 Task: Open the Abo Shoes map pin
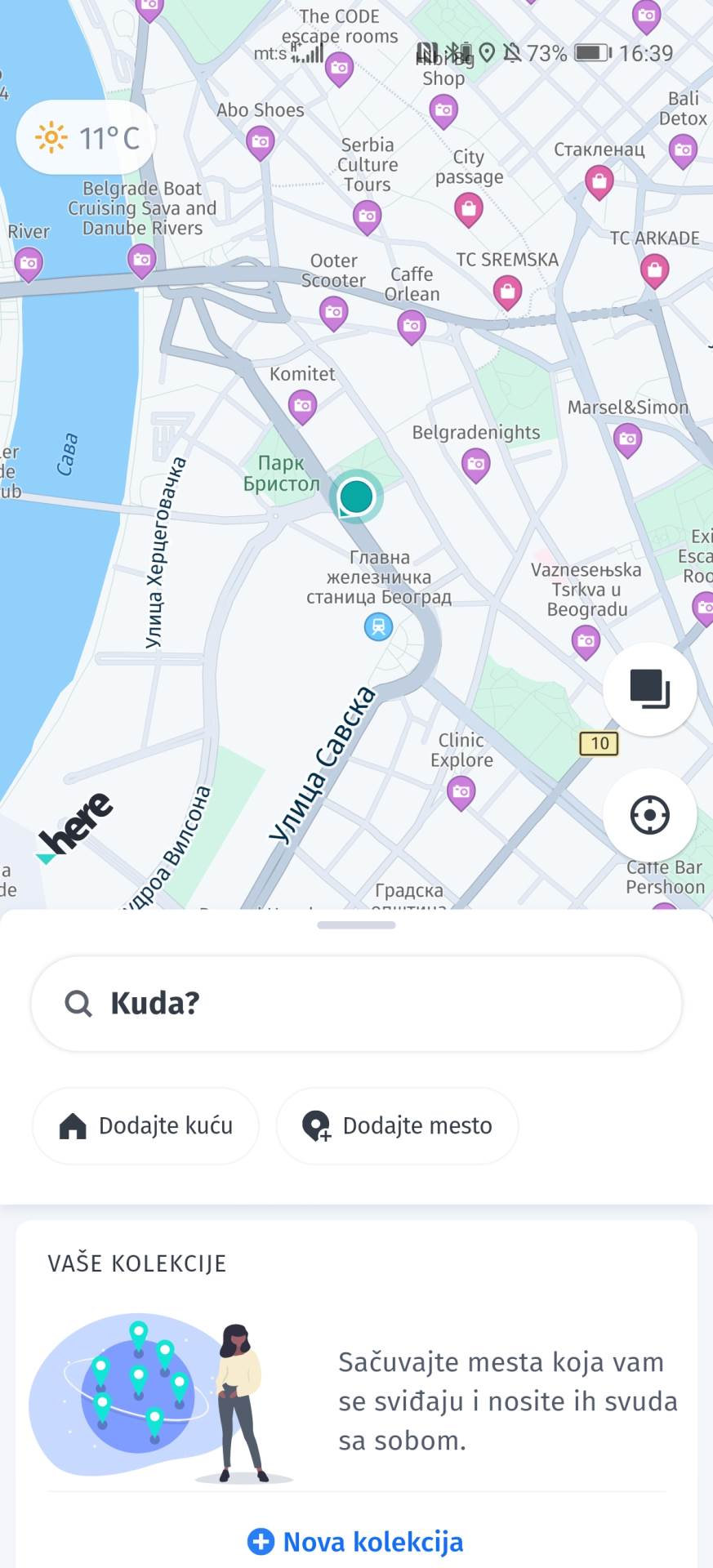coord(260,141)
